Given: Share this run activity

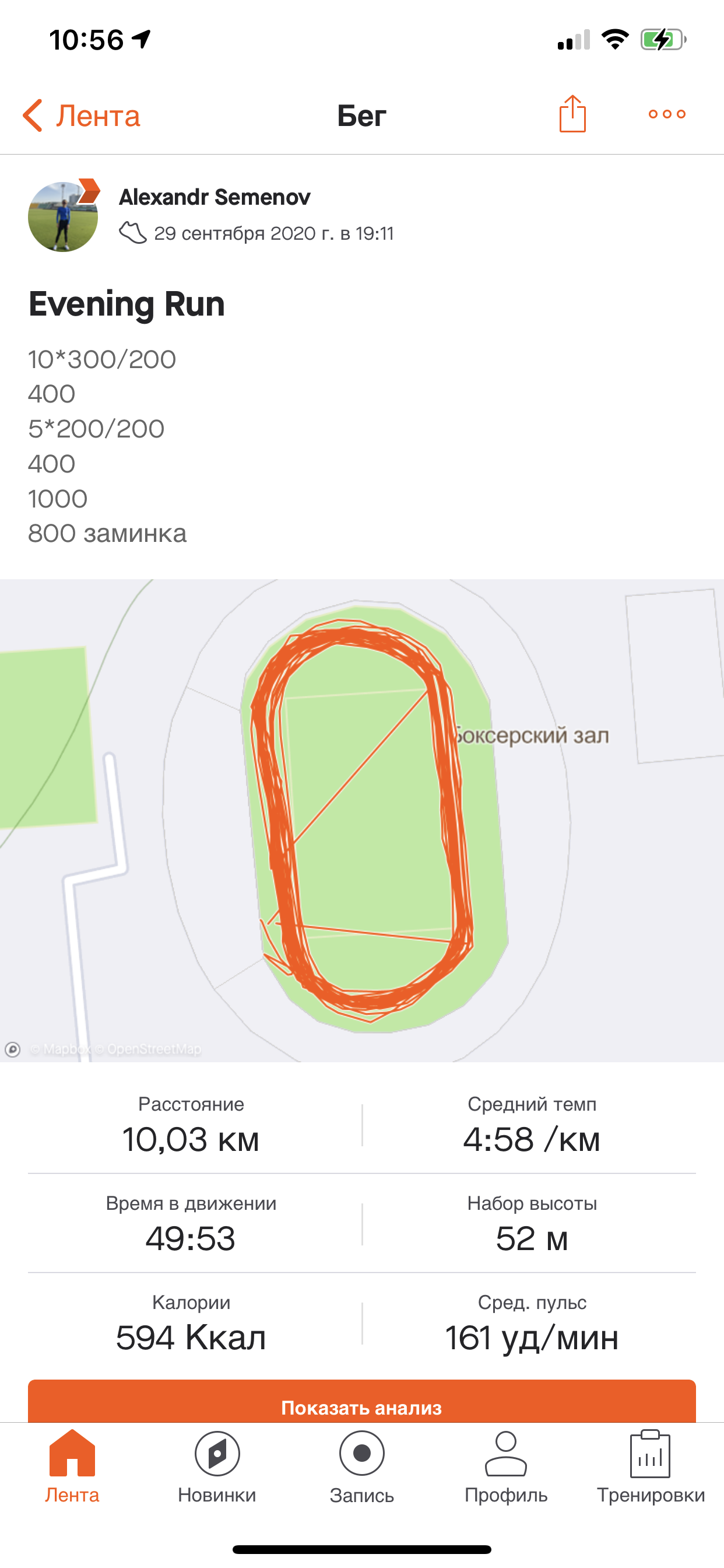Looking at the screenshot, I should tap(572, 114).
